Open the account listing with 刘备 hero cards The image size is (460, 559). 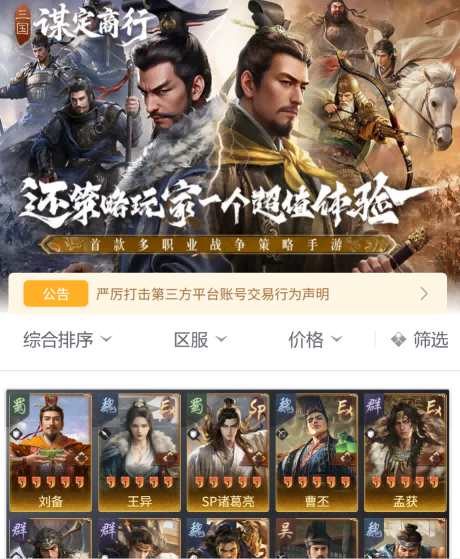click(228, 474)
